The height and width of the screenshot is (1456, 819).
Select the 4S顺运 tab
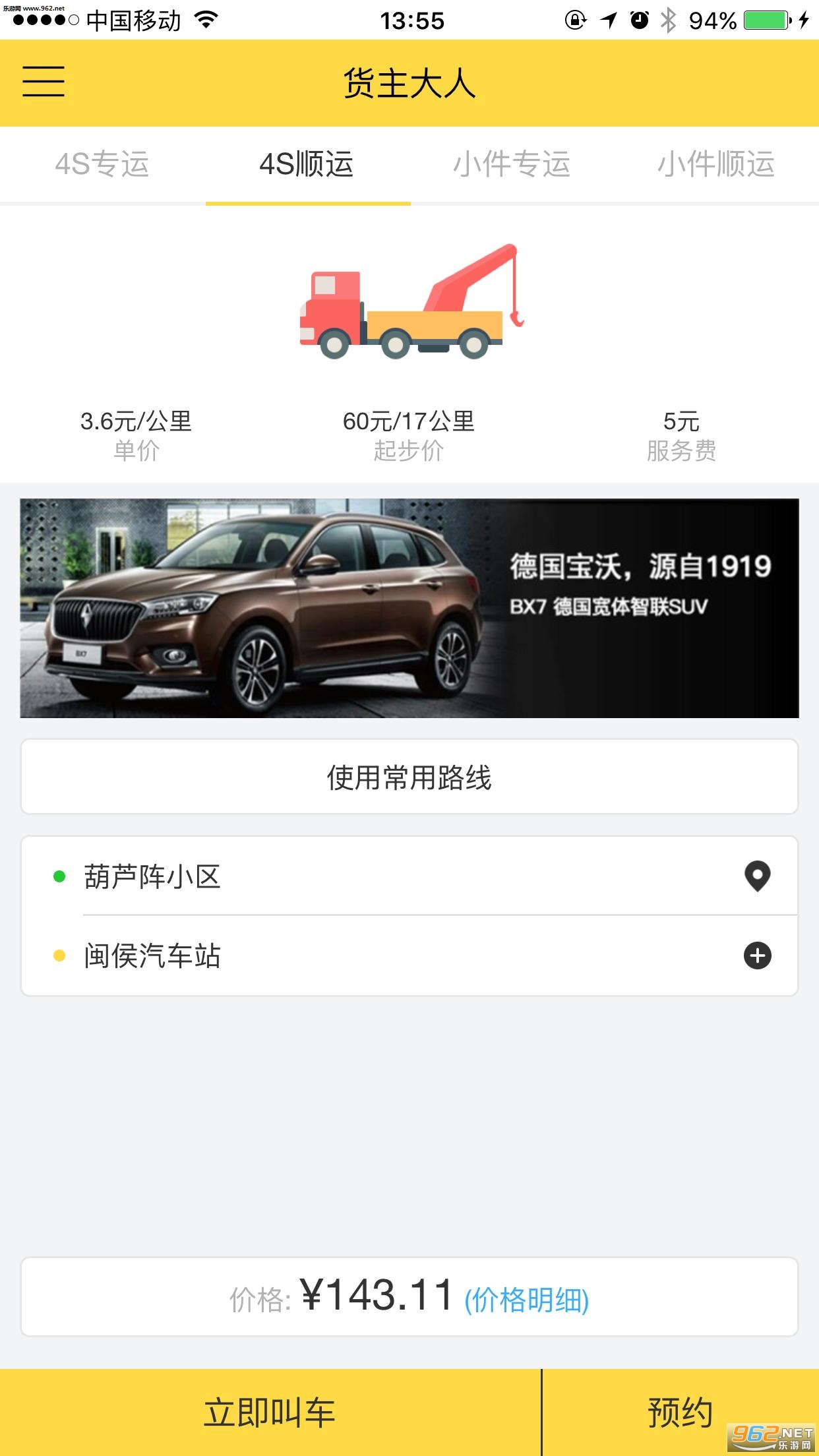coord(307,164)
